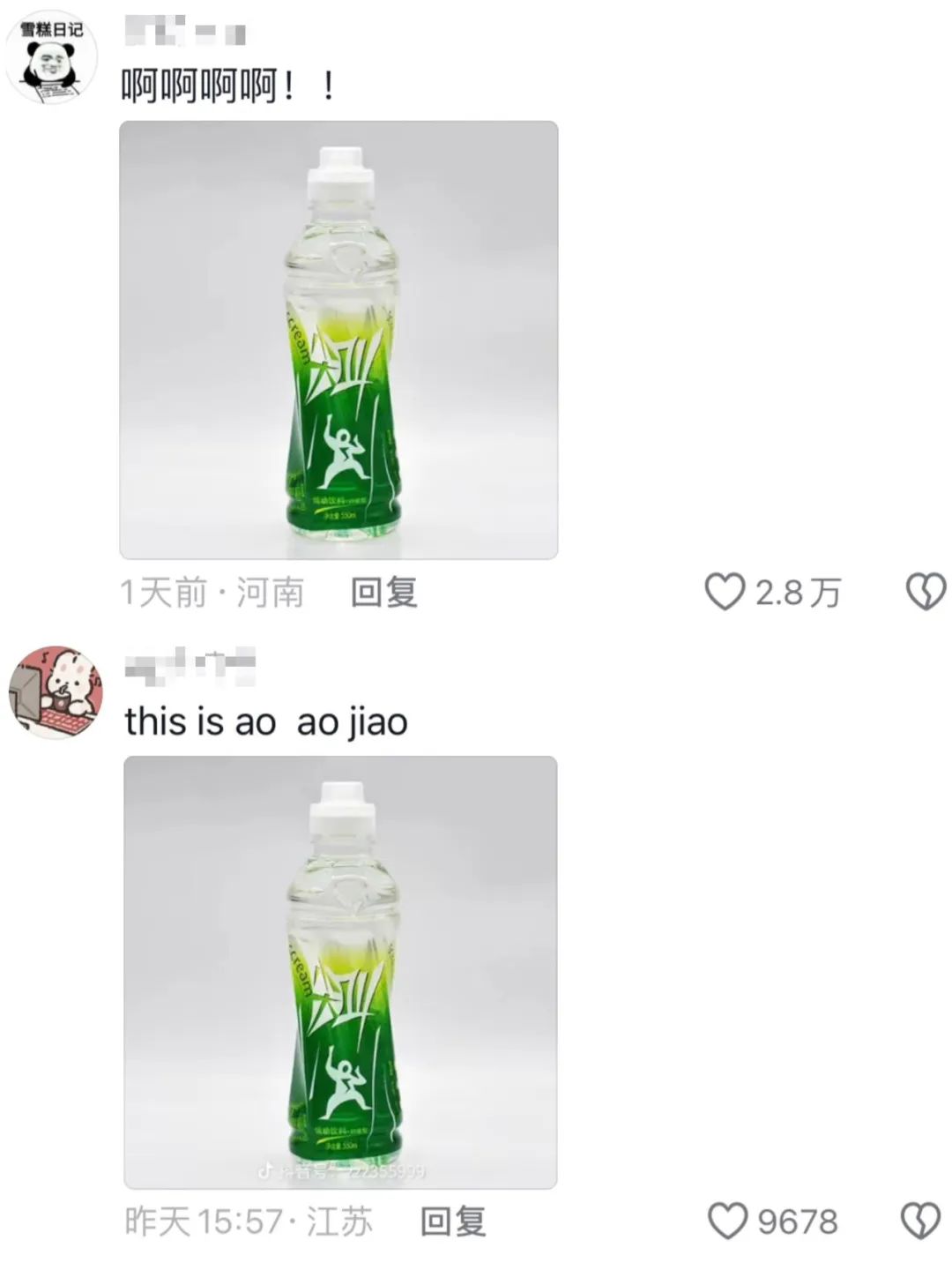Reply to the comment from 江苏
This screenshot has width=952, height=1270.
452,1221
